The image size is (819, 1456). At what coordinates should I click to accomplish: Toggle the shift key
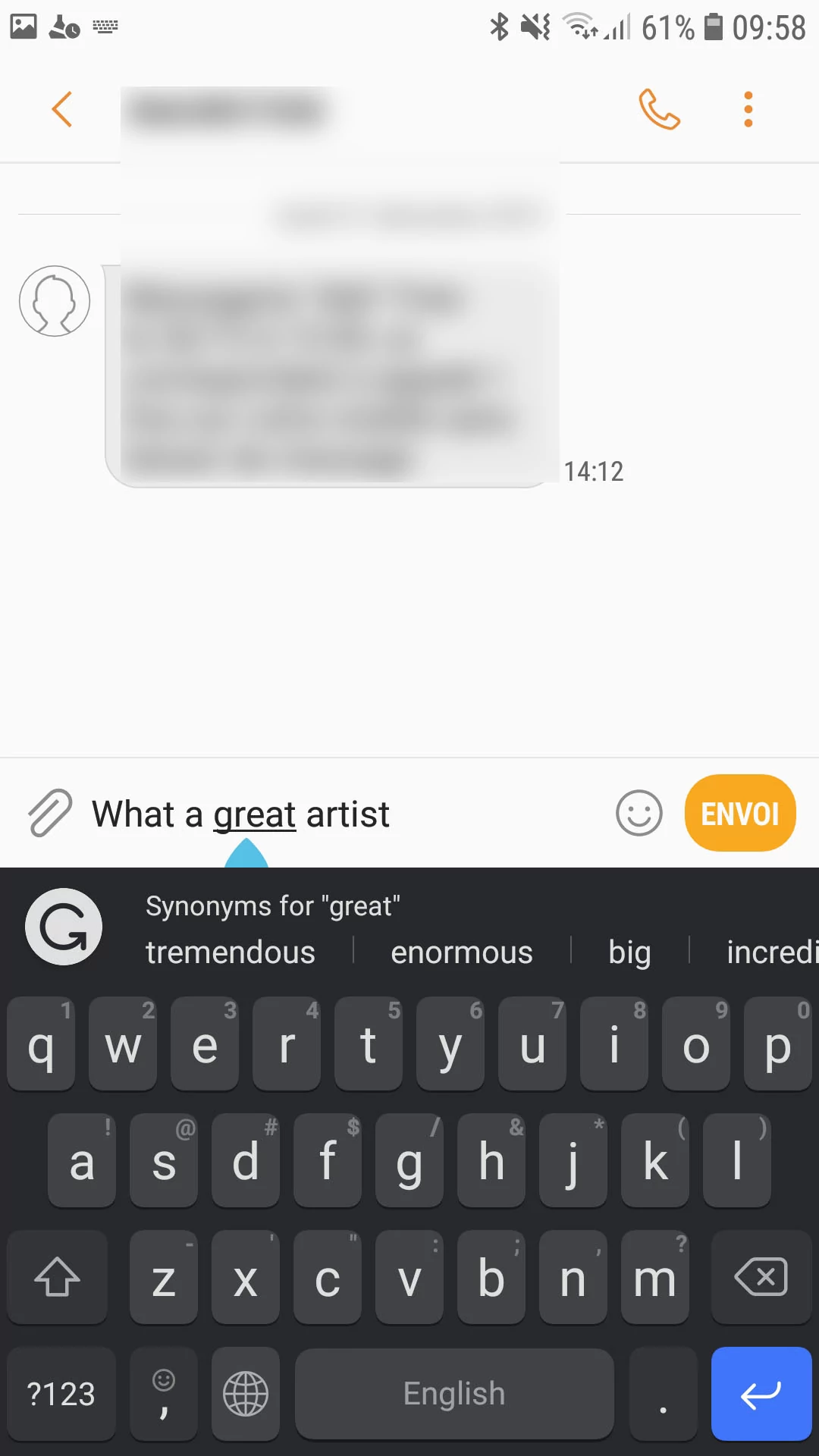[x=57, y=1277]
